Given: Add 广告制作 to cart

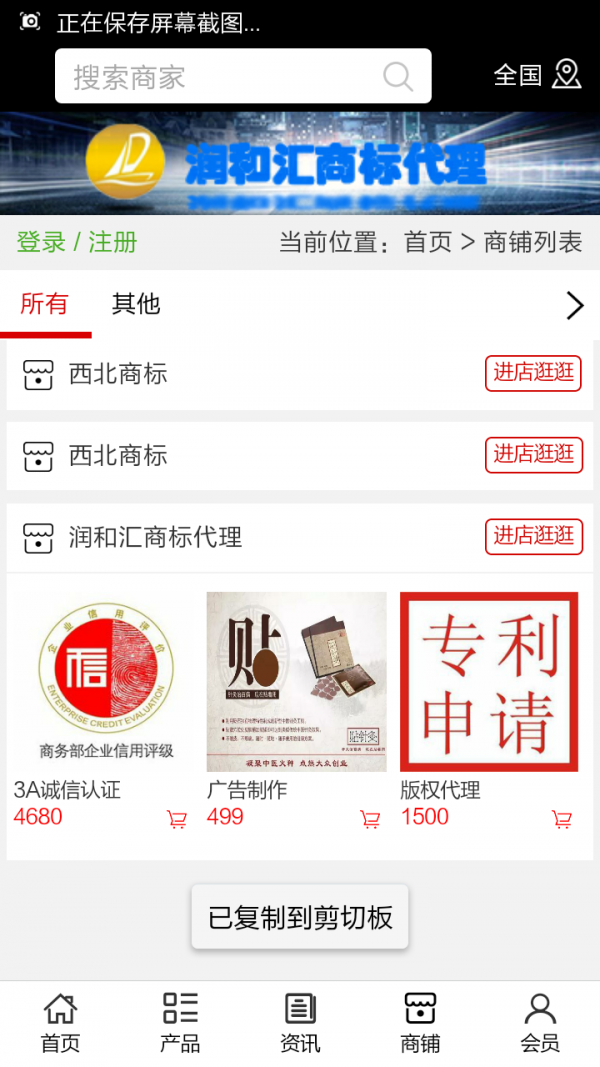Looking at the screenshot, I should point(370,819).
